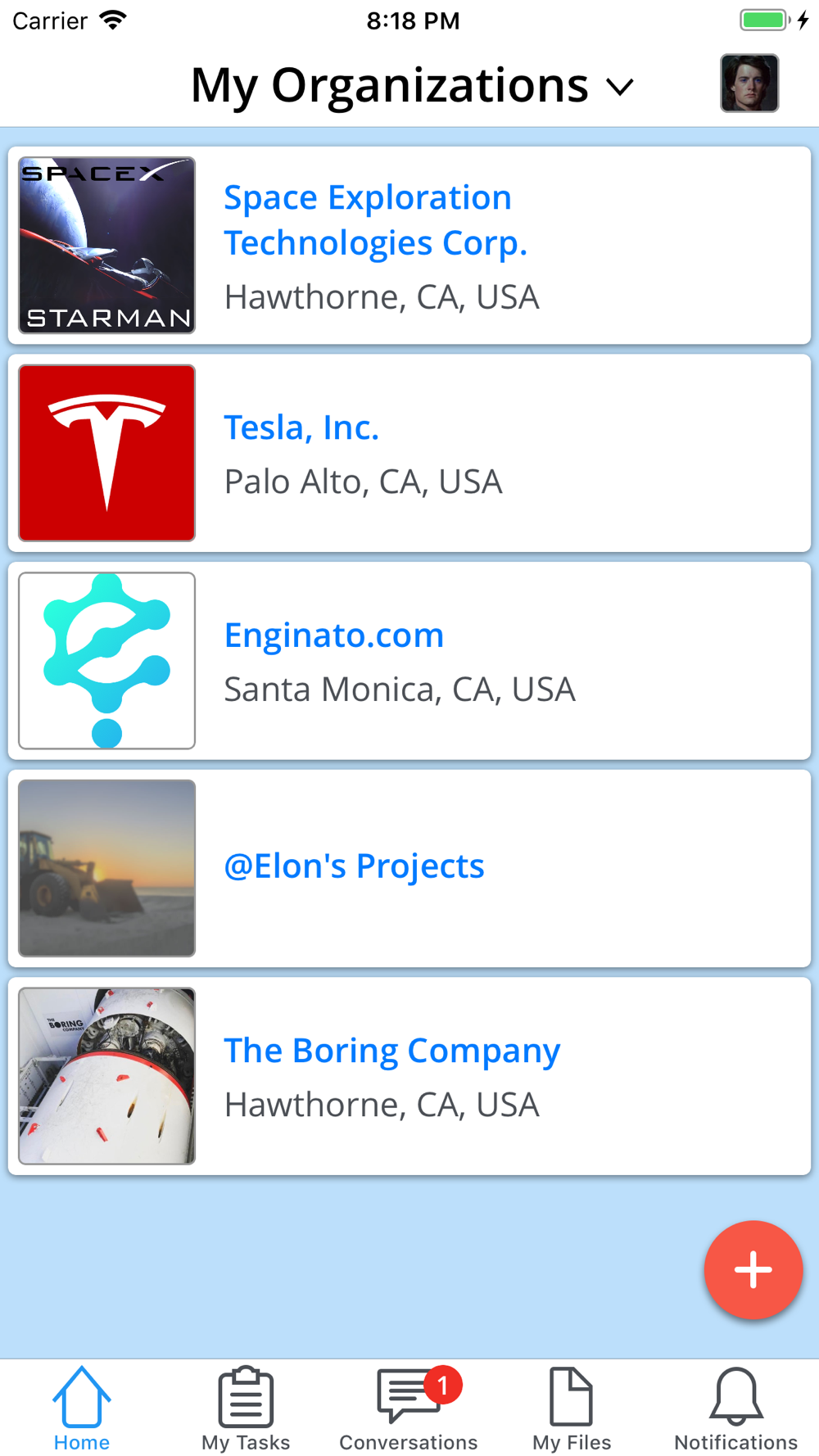Image resolution: width=819 pixels, height=1456 pixels.
Task: Switch to the My Files tab
Action: [572, 1409]
